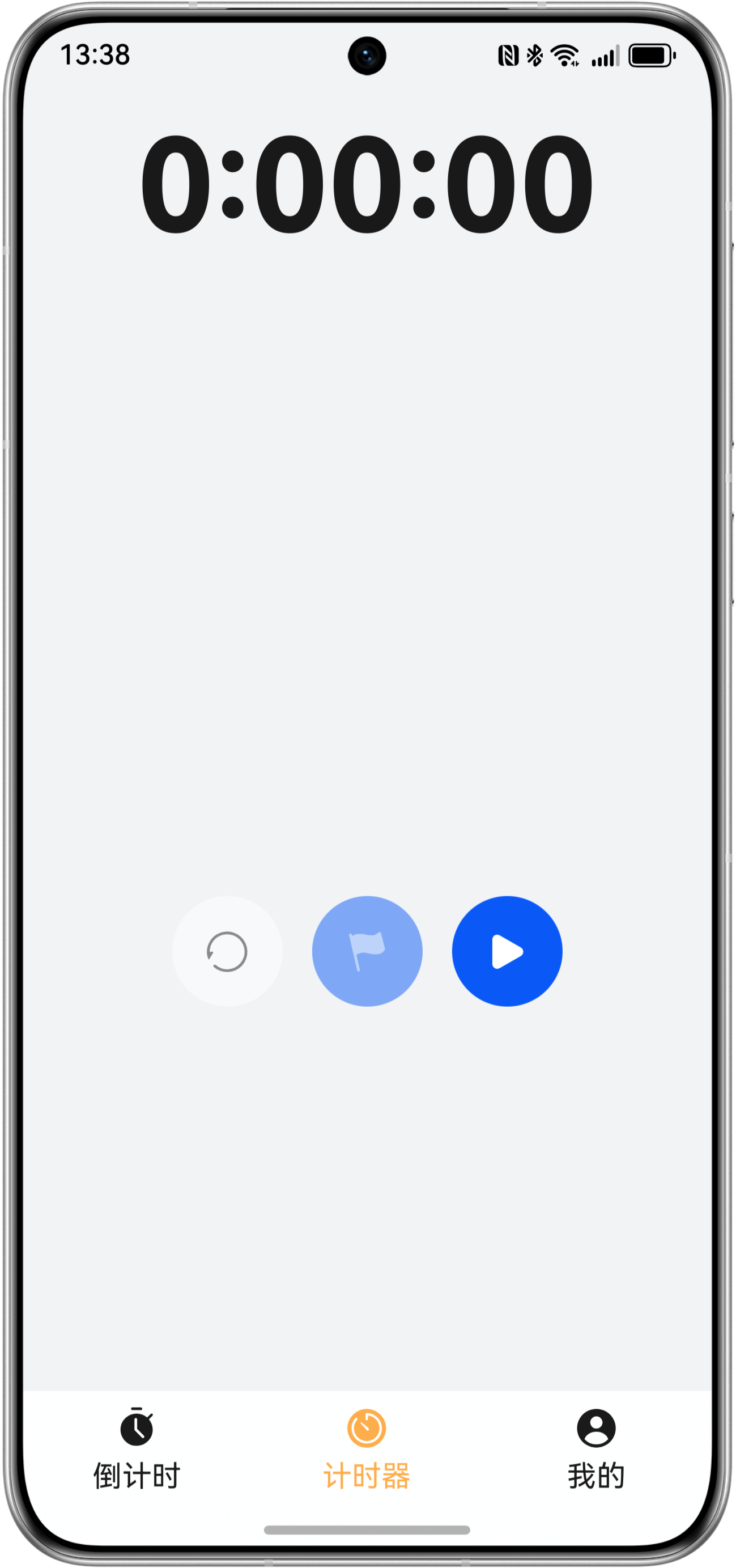
Task: Select the 计时器 tab
Action: click(x=367, y=1449)
